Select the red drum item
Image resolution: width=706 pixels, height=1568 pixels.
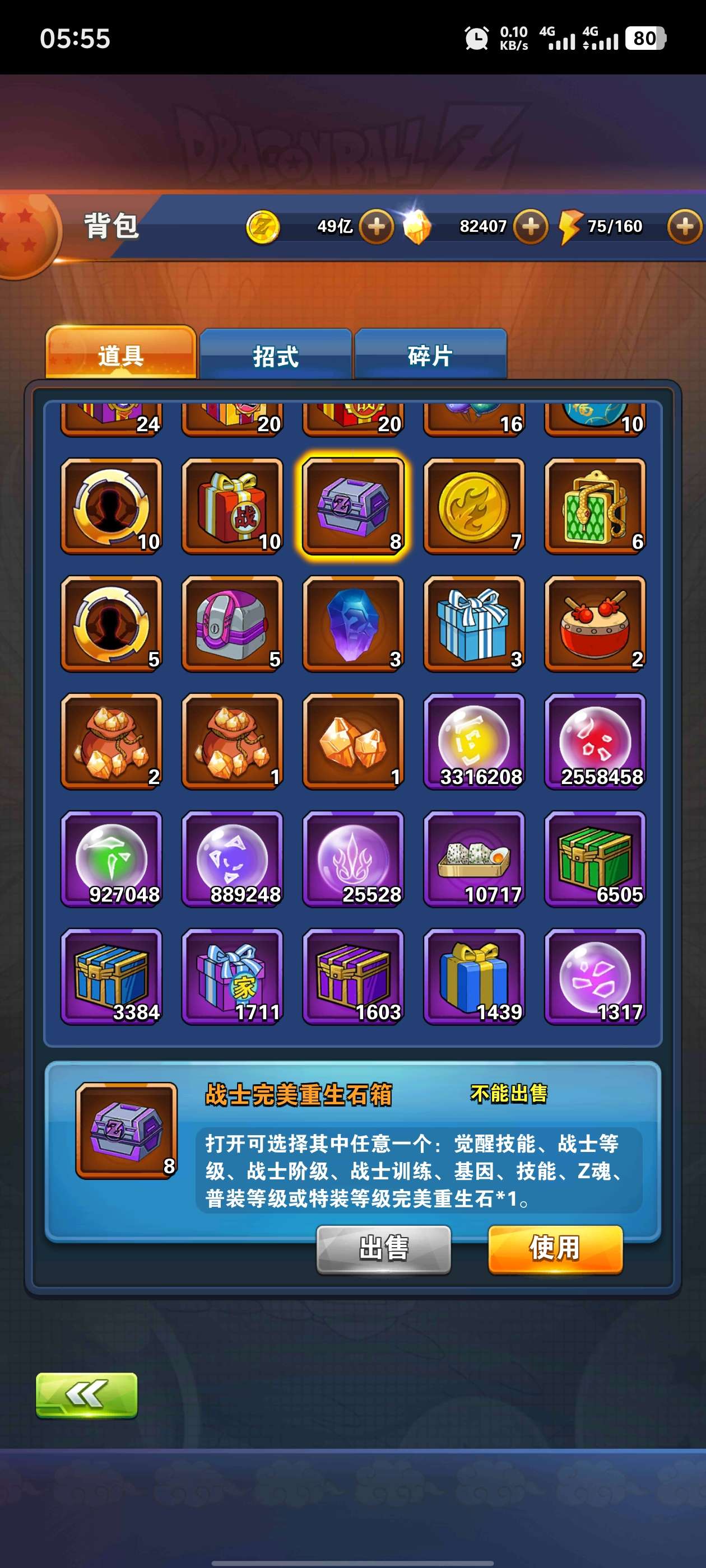coord(595,624)
